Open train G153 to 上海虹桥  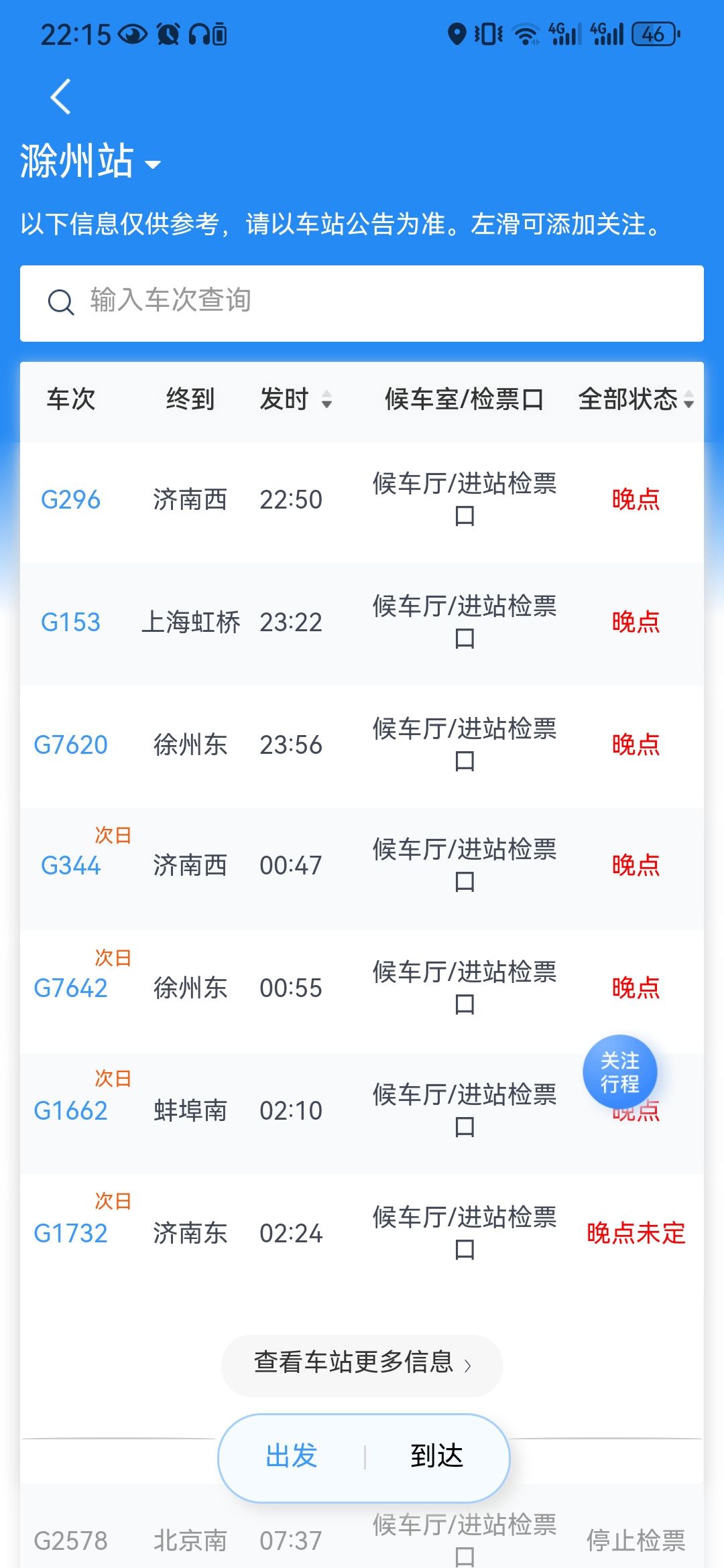362,623
